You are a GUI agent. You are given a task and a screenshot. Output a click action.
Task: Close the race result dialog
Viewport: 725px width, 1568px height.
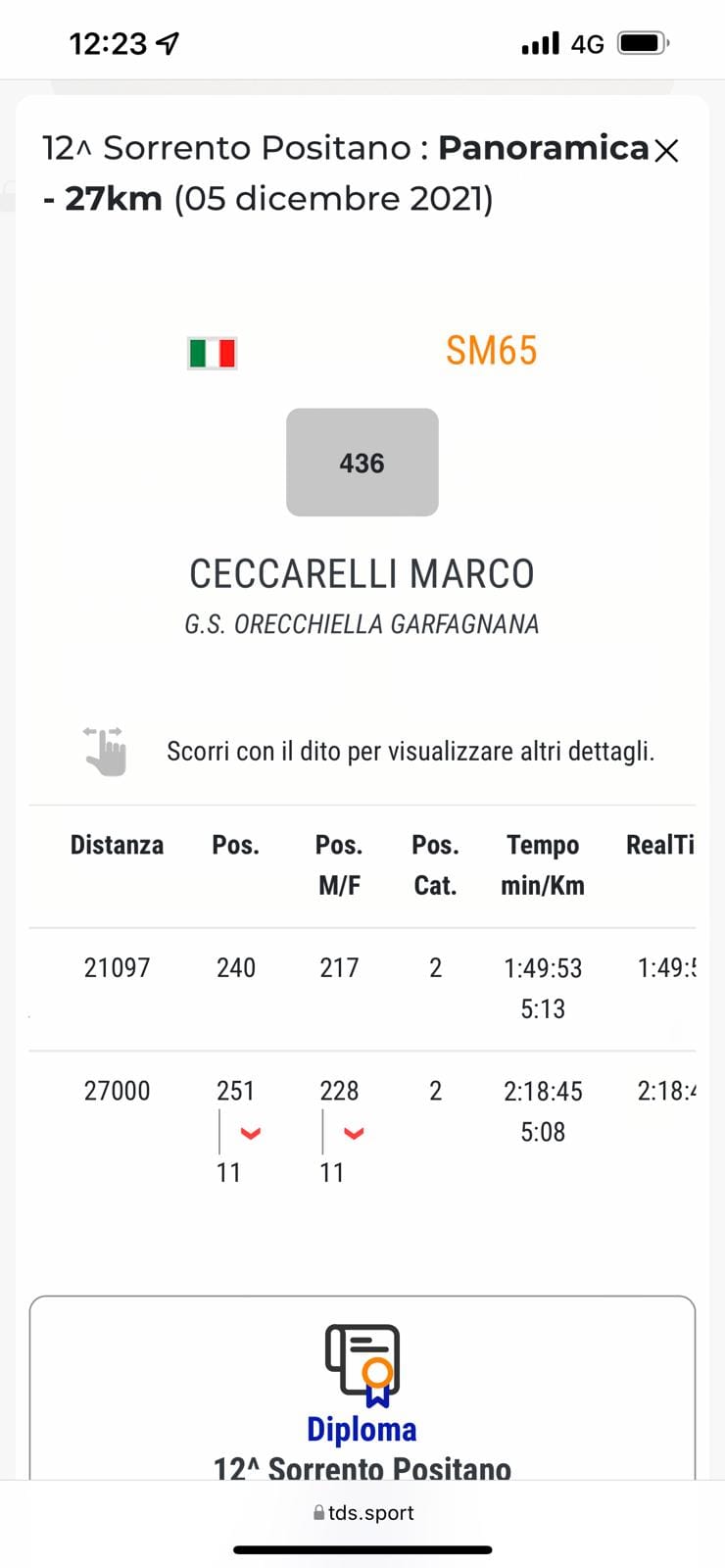[x=666, y=150]
